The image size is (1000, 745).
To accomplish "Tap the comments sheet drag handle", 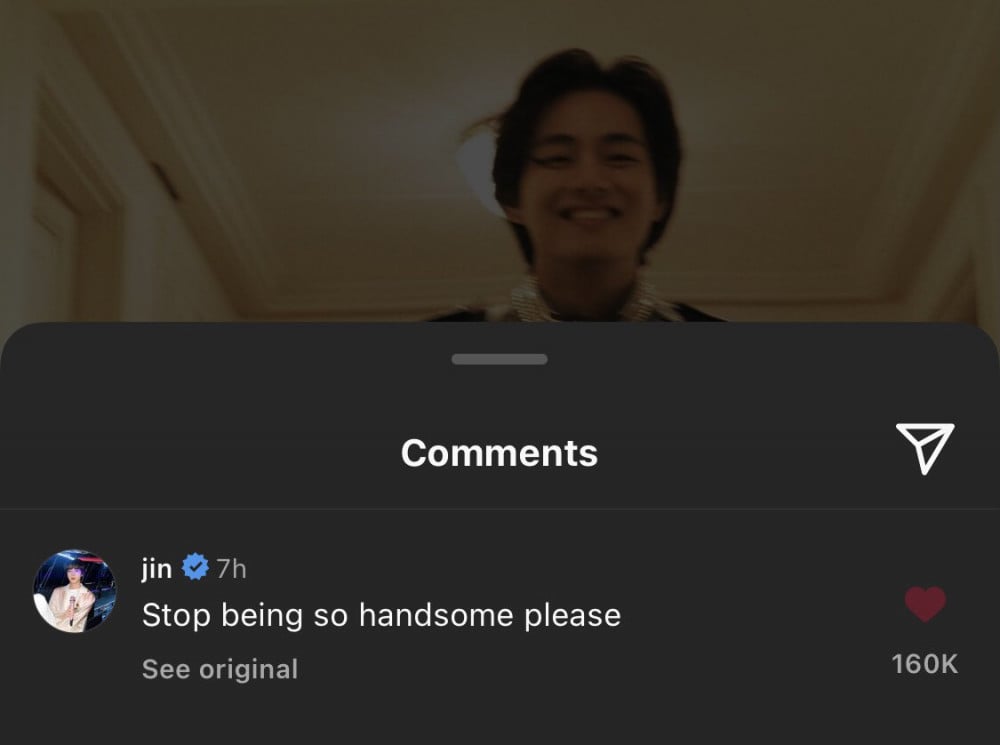I will (499, 359).
